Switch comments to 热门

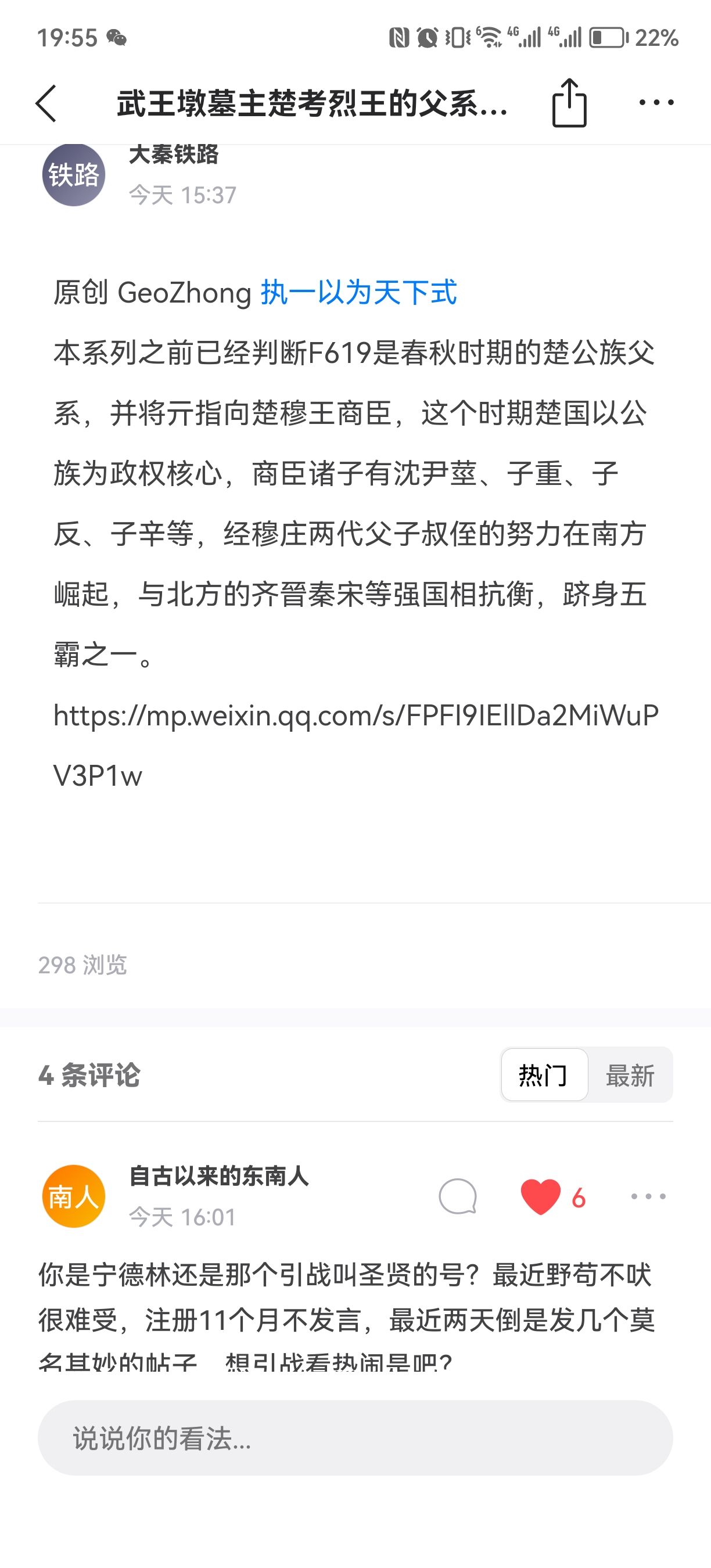(544, 1075)
